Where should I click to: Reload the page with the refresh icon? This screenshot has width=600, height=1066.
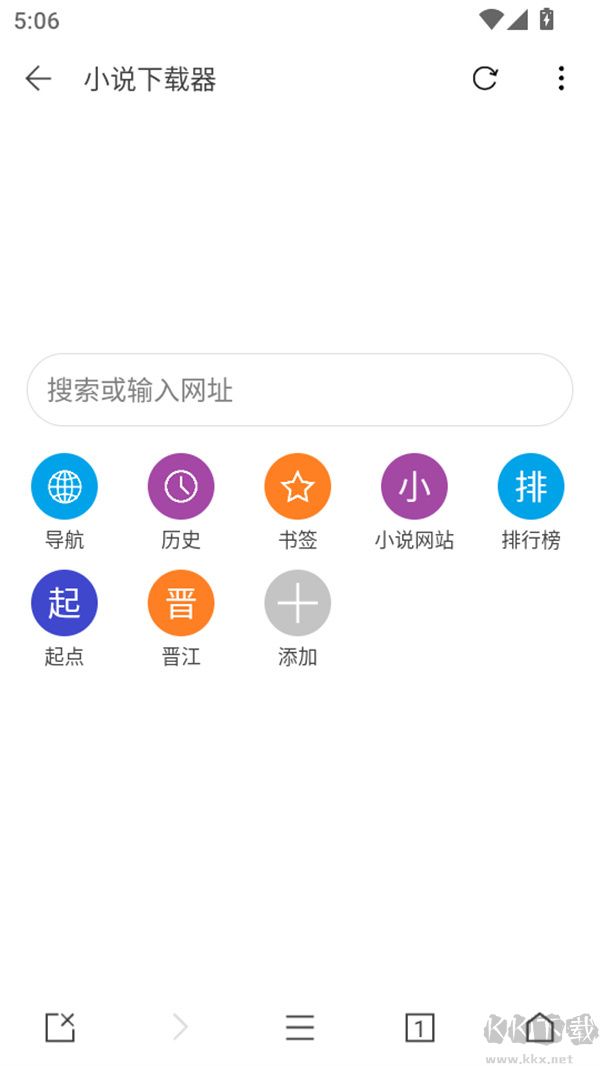click(485, 78)
